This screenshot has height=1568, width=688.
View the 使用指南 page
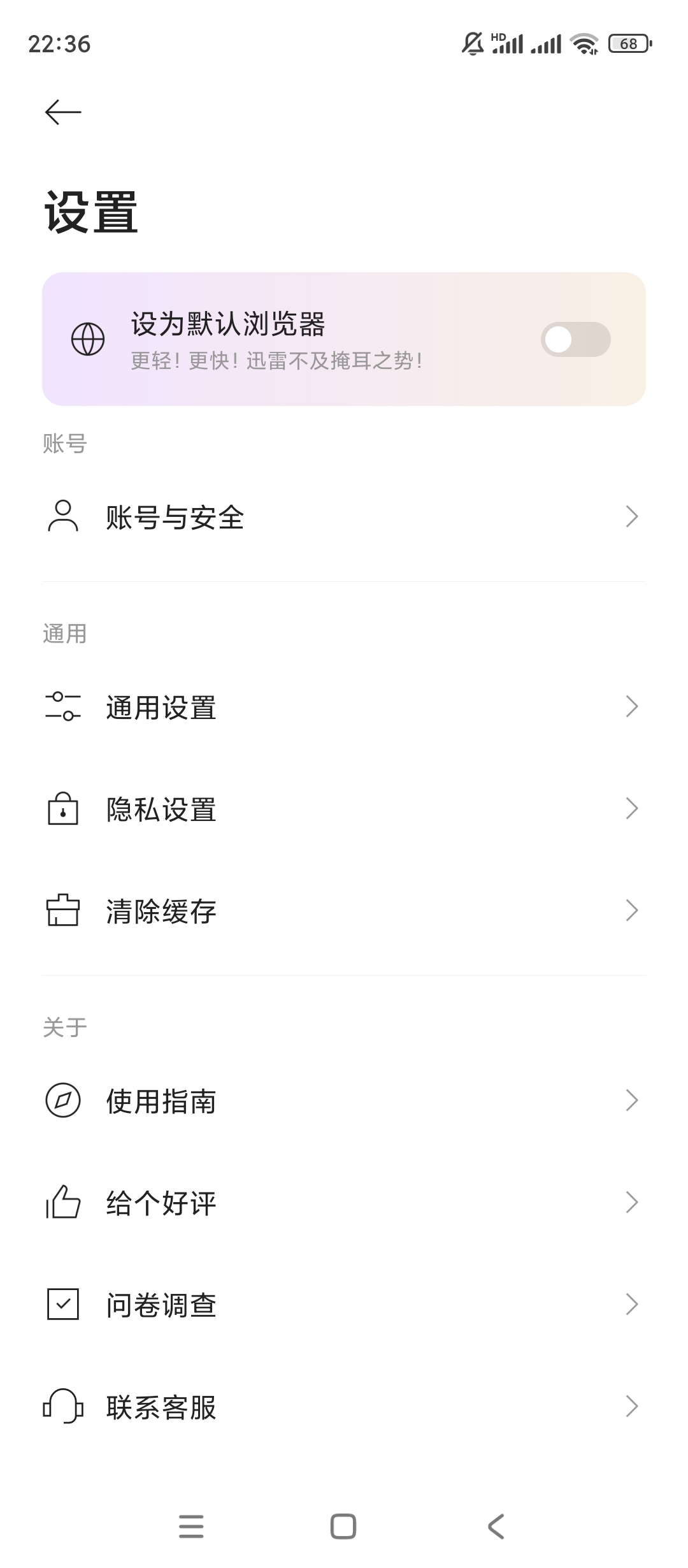coord(344,1101)
